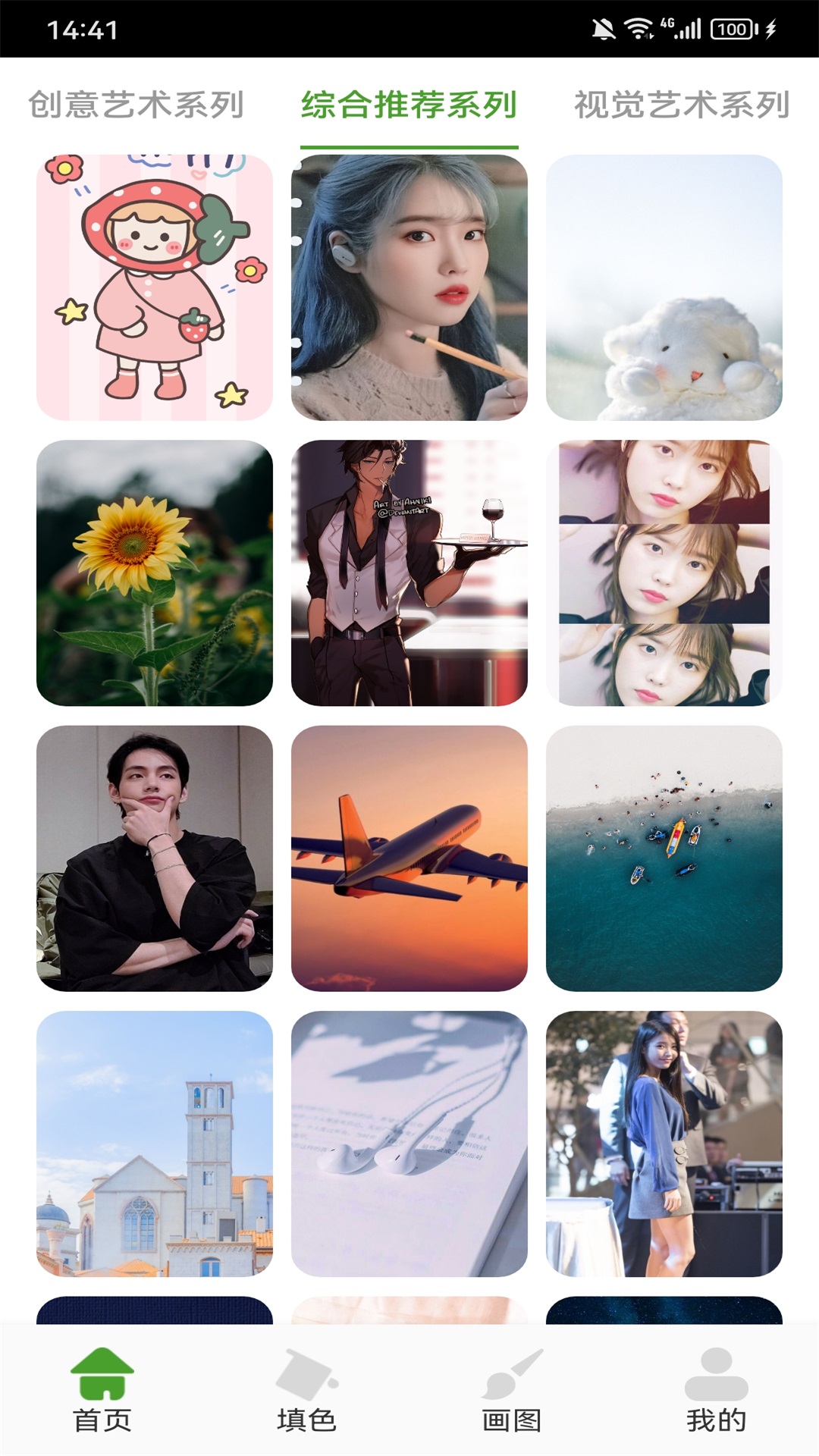The height and width of the screenshot is (1456, 819).
Task: View the church tower building wallpaper
Action: click(x=155, y=1143)
